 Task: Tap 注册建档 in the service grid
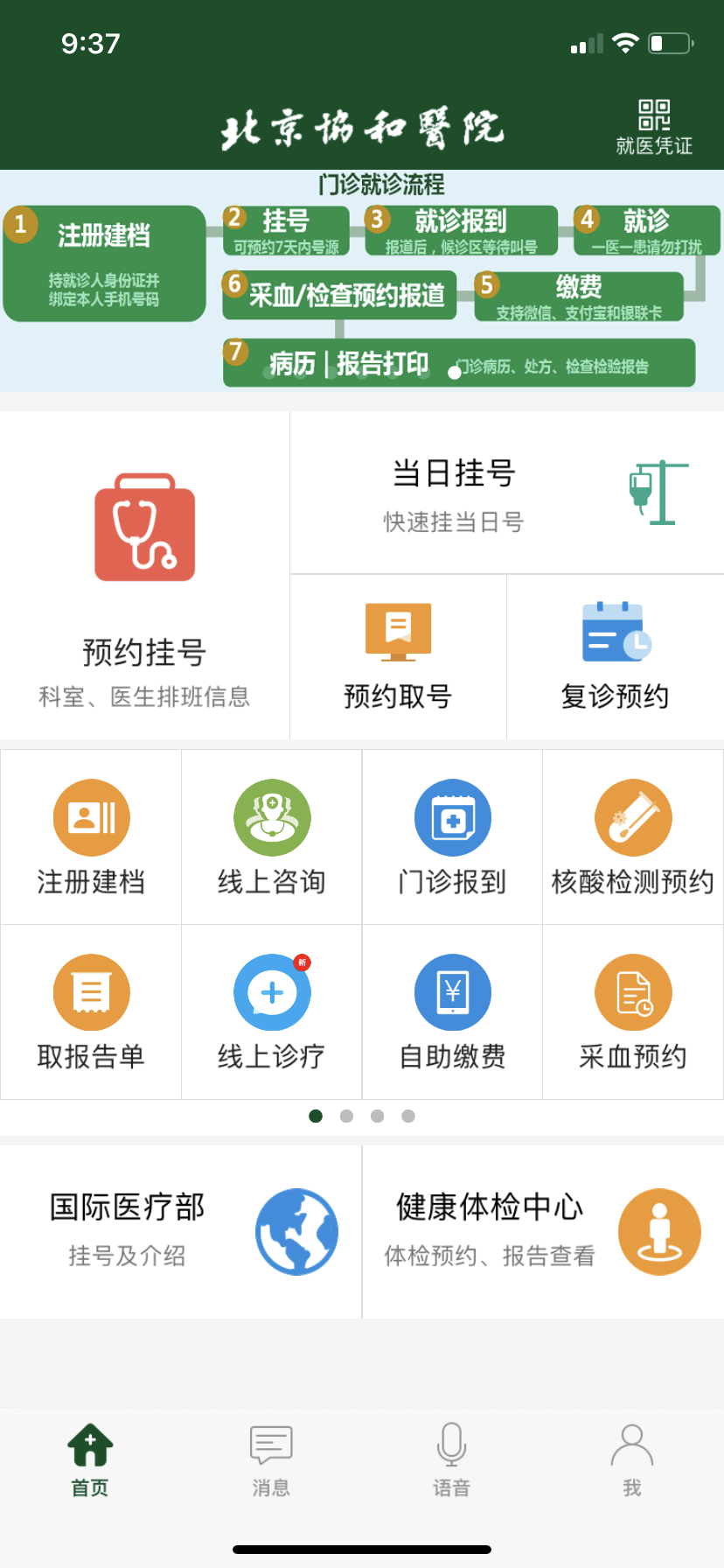click(x=91, y=837)
